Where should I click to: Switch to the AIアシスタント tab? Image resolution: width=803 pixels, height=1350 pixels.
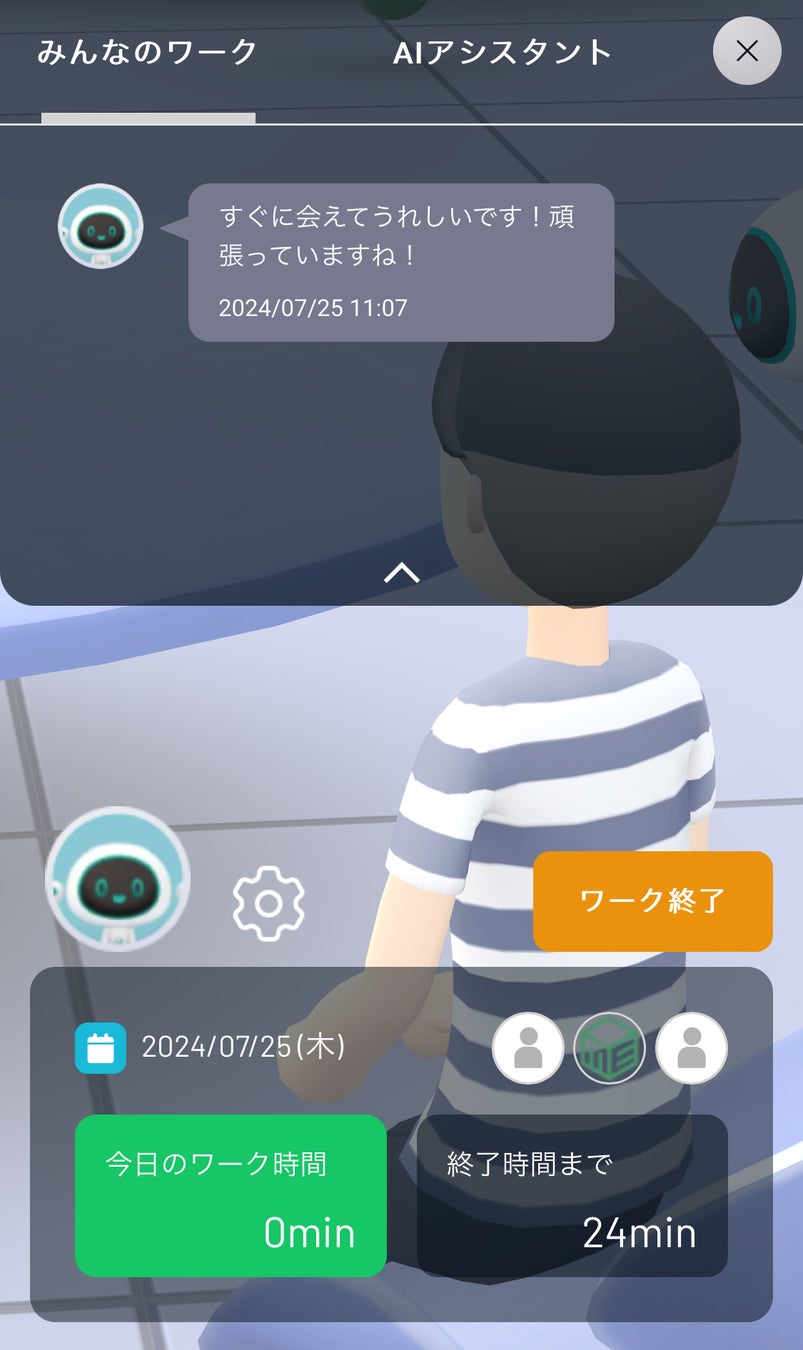tap(502, 52)
